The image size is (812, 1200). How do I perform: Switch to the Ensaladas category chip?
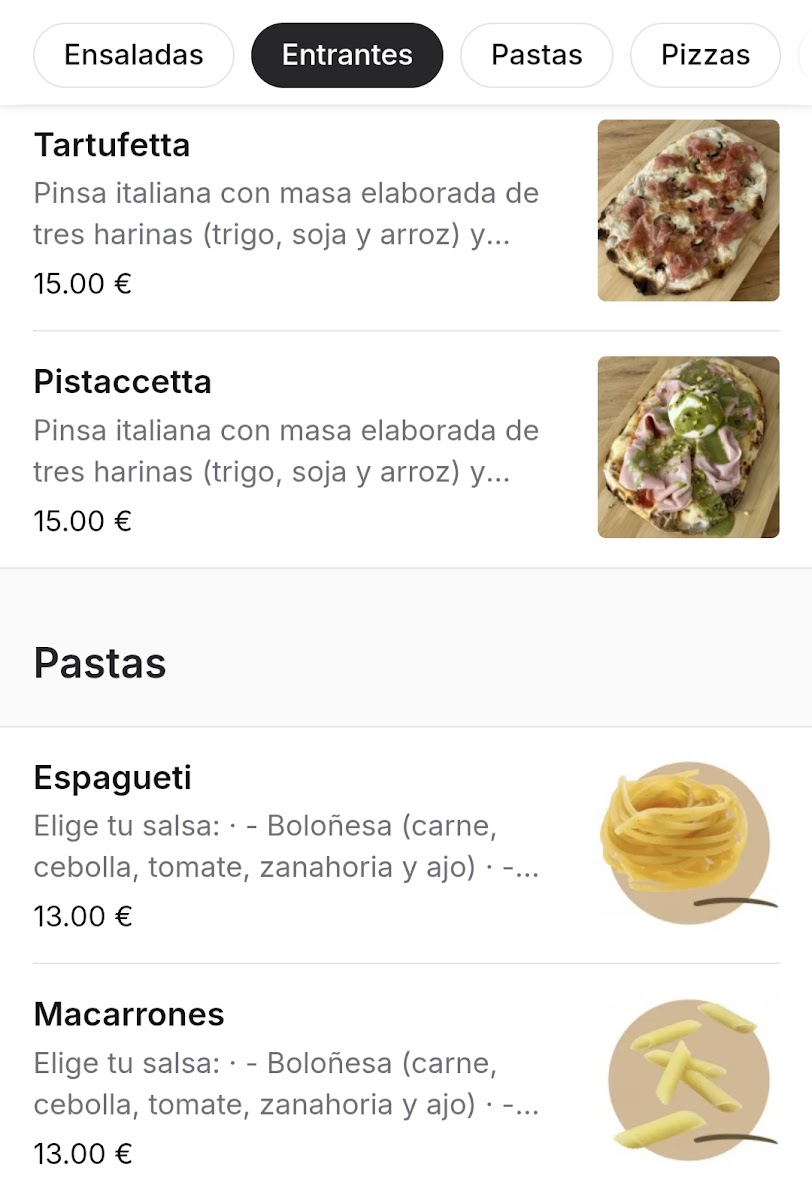click(x=133, y=55)
